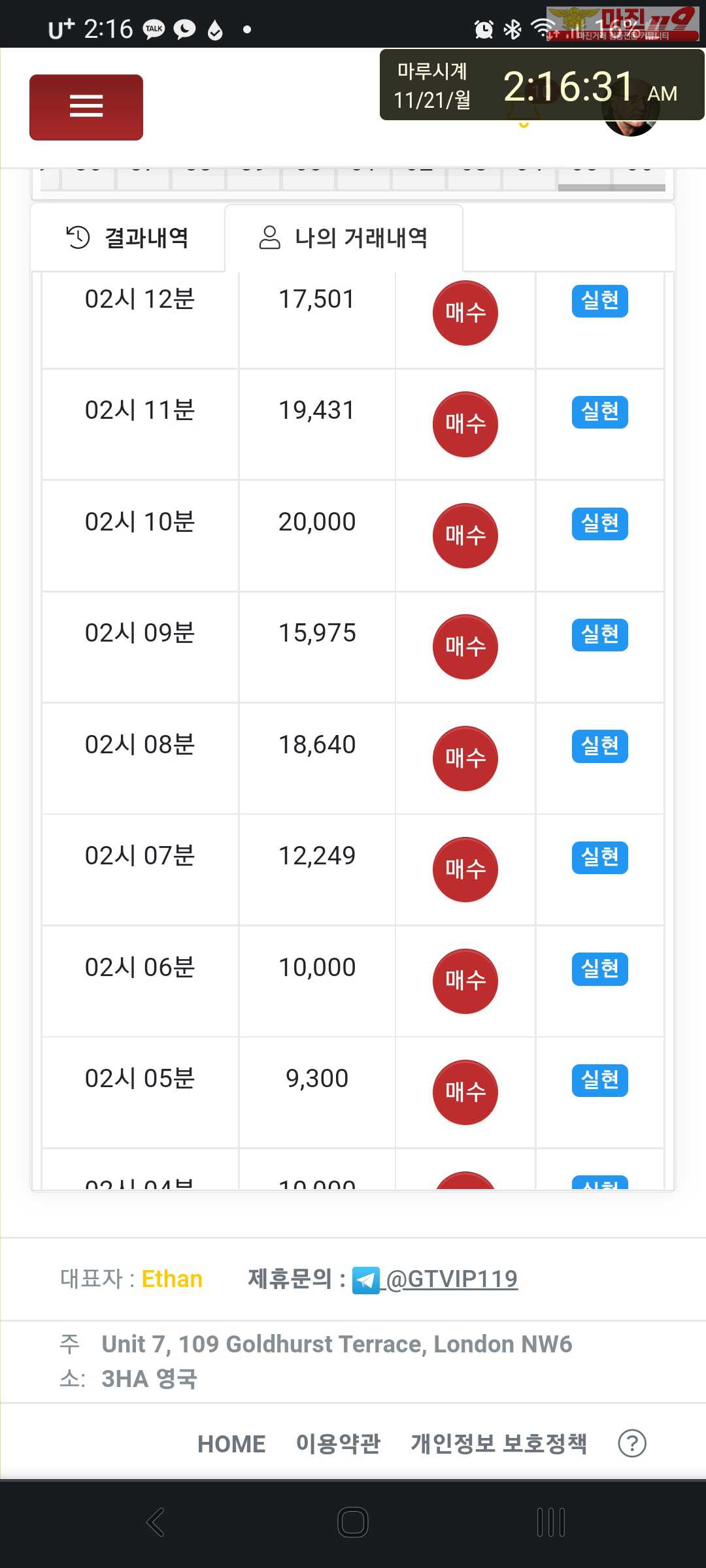Open the red hamburger menu
The width and height of the screenshot is (706, 1568).
(x=86, y=107)
